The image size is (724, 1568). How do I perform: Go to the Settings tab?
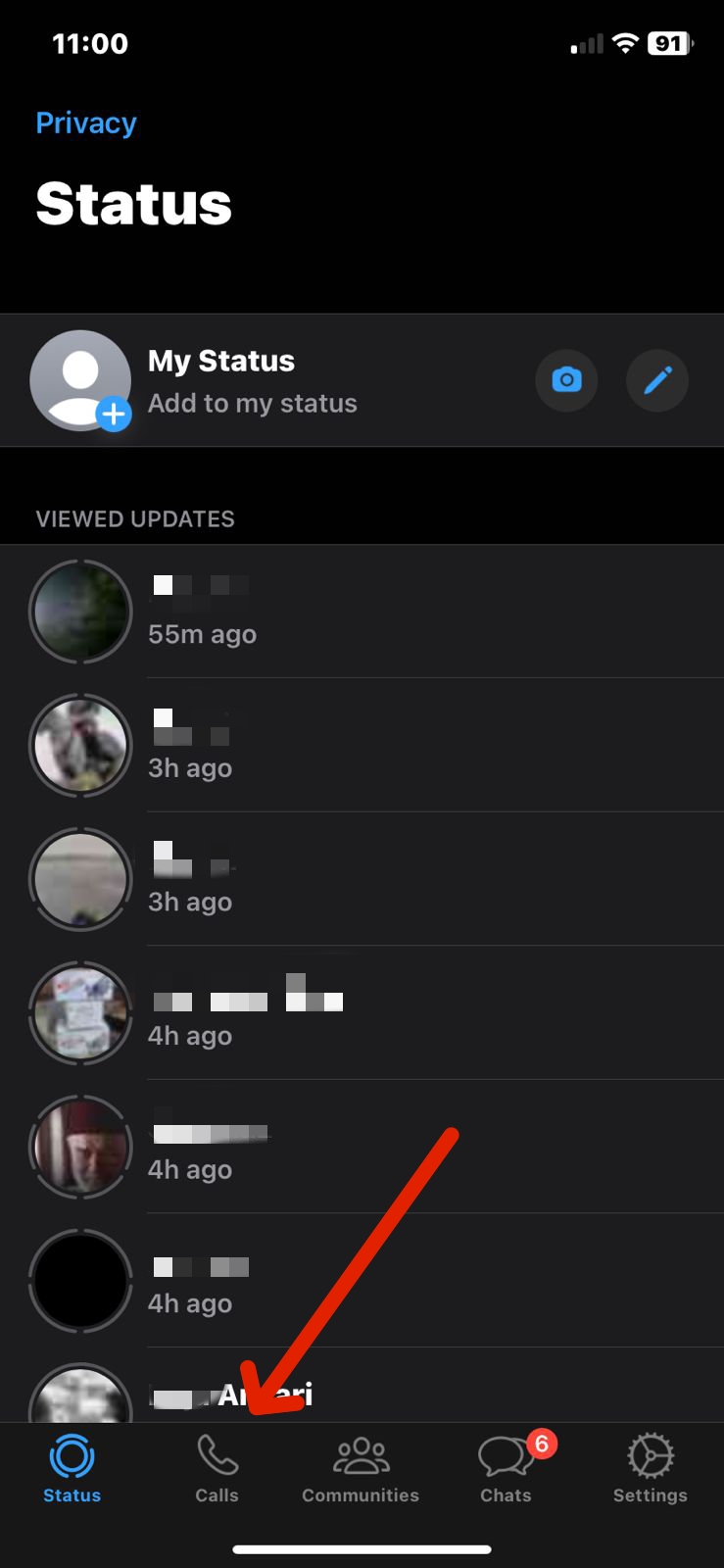651,1469
